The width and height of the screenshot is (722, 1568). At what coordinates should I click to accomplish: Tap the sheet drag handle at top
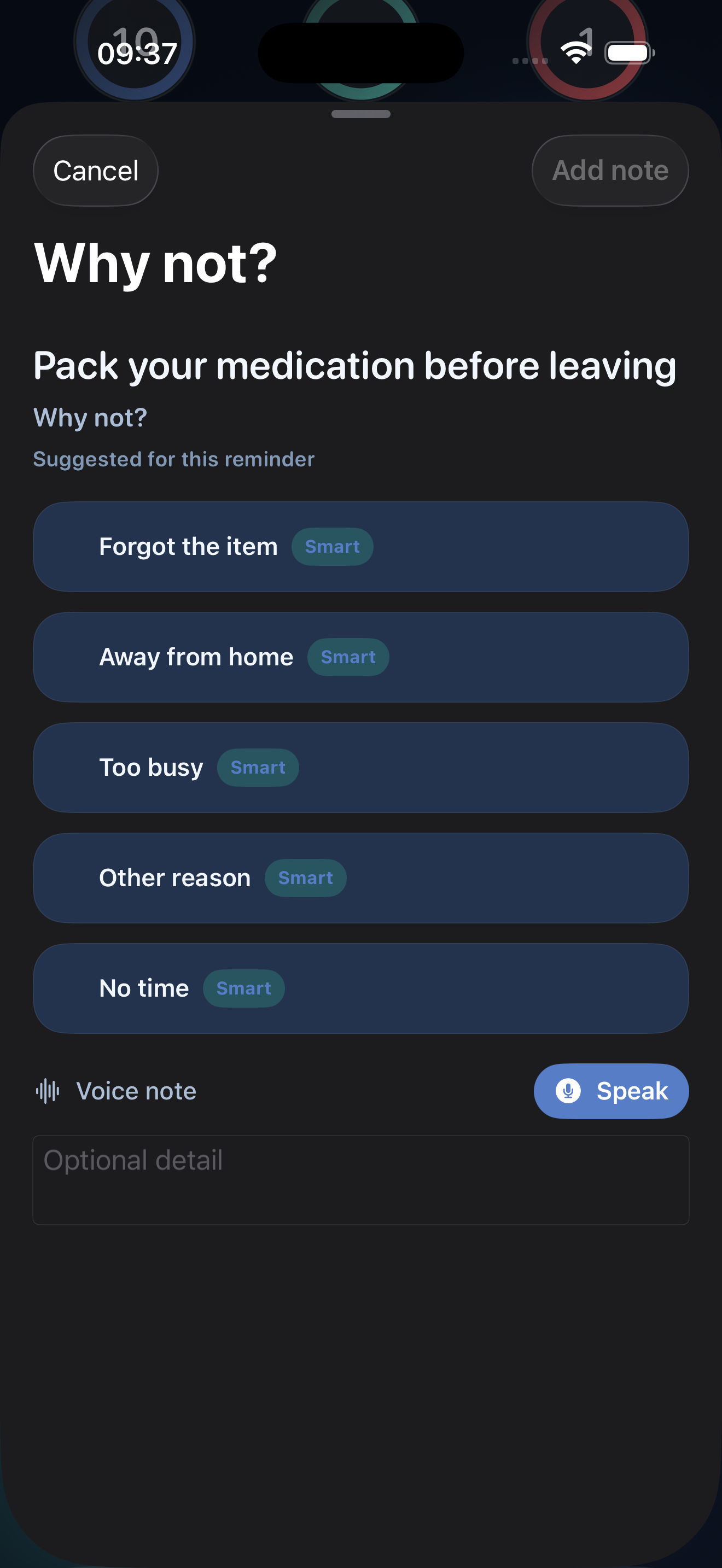(361, 113)
